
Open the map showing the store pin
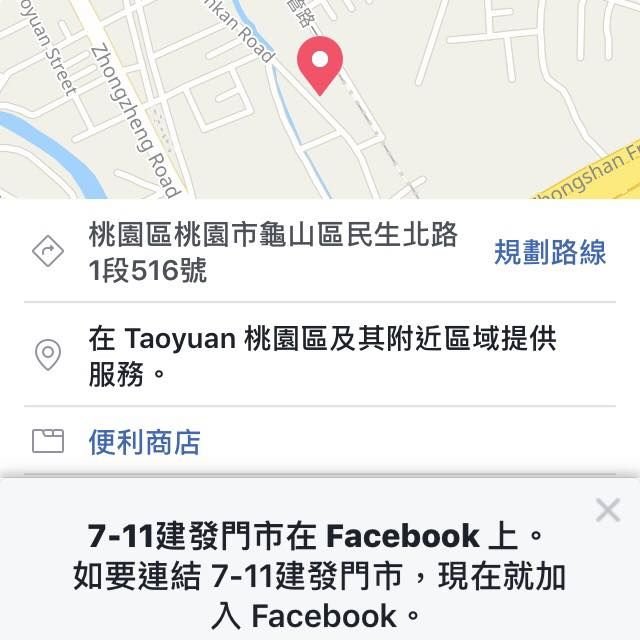coord(320,100)
